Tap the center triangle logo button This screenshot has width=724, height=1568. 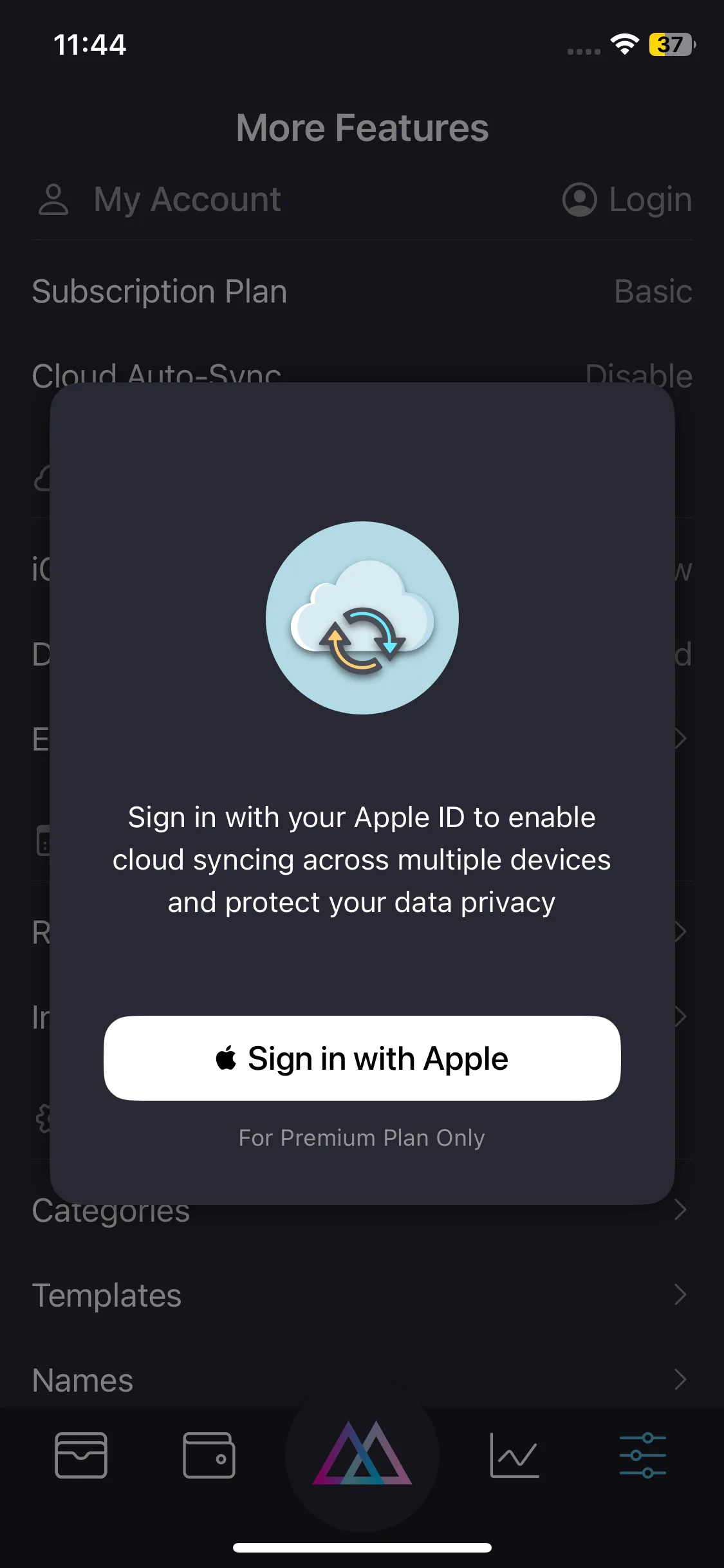point(362,1455)
